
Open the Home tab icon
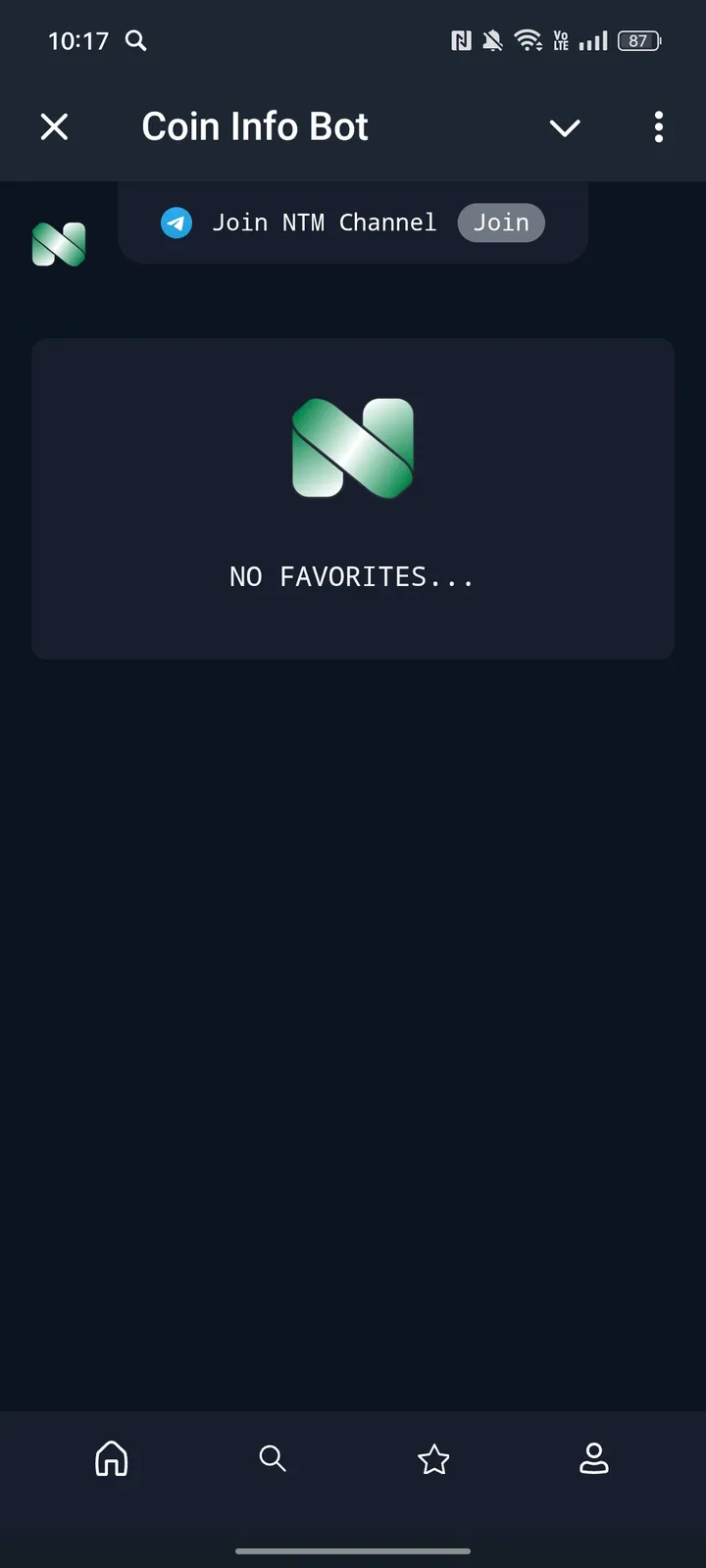tap(112, 1458)
